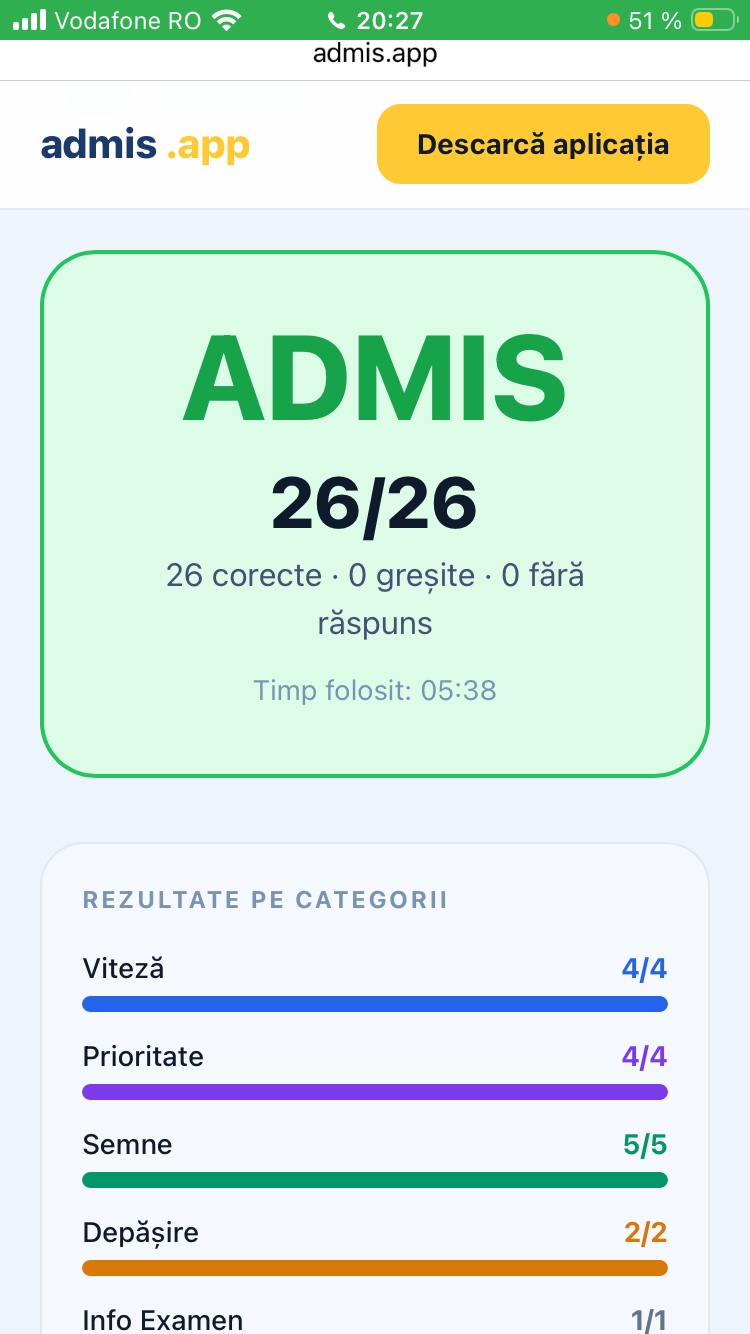Tap the Timp folosit: 05:38 link

(x=375, y=690)
